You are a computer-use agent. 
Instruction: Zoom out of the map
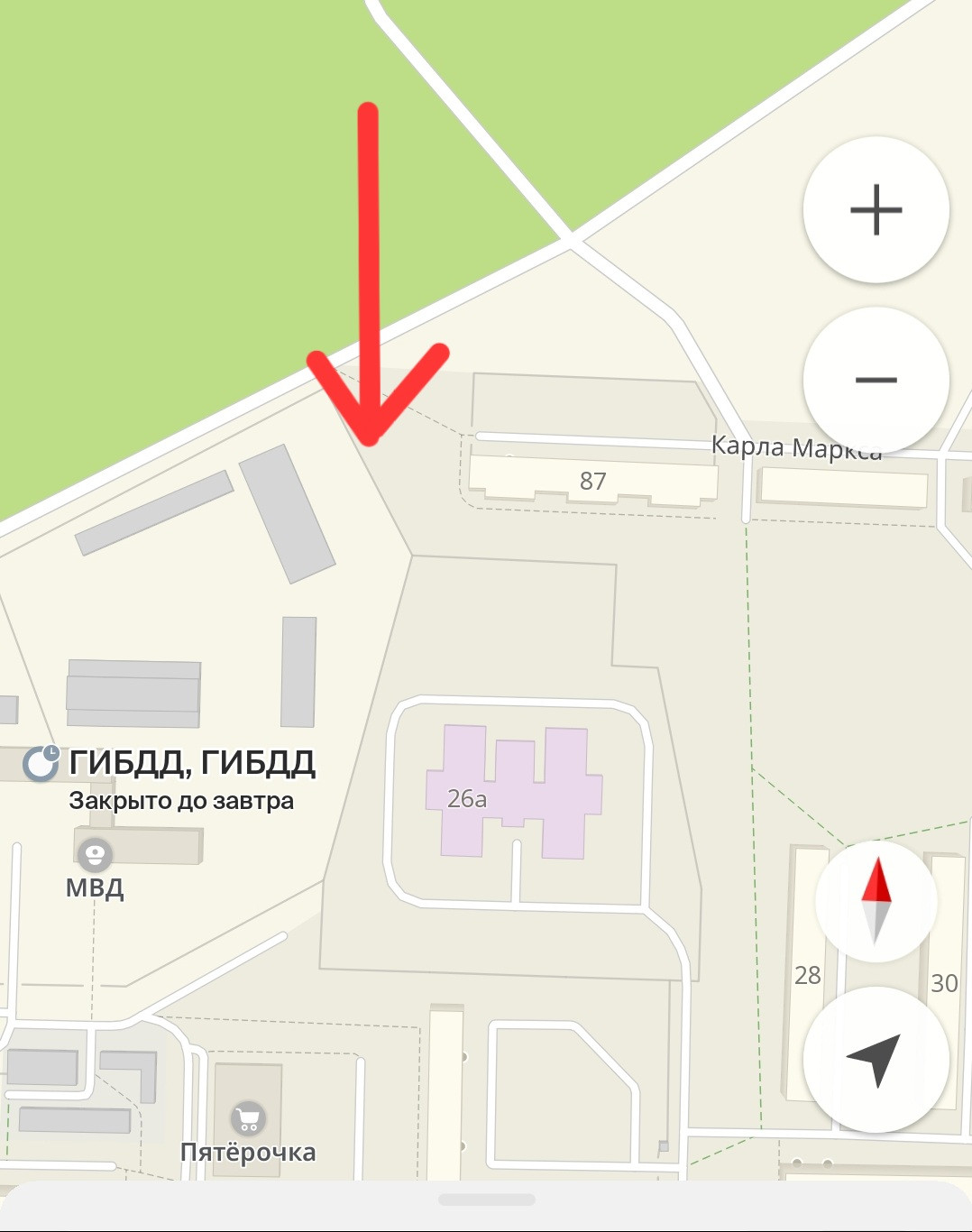(876, 380)
